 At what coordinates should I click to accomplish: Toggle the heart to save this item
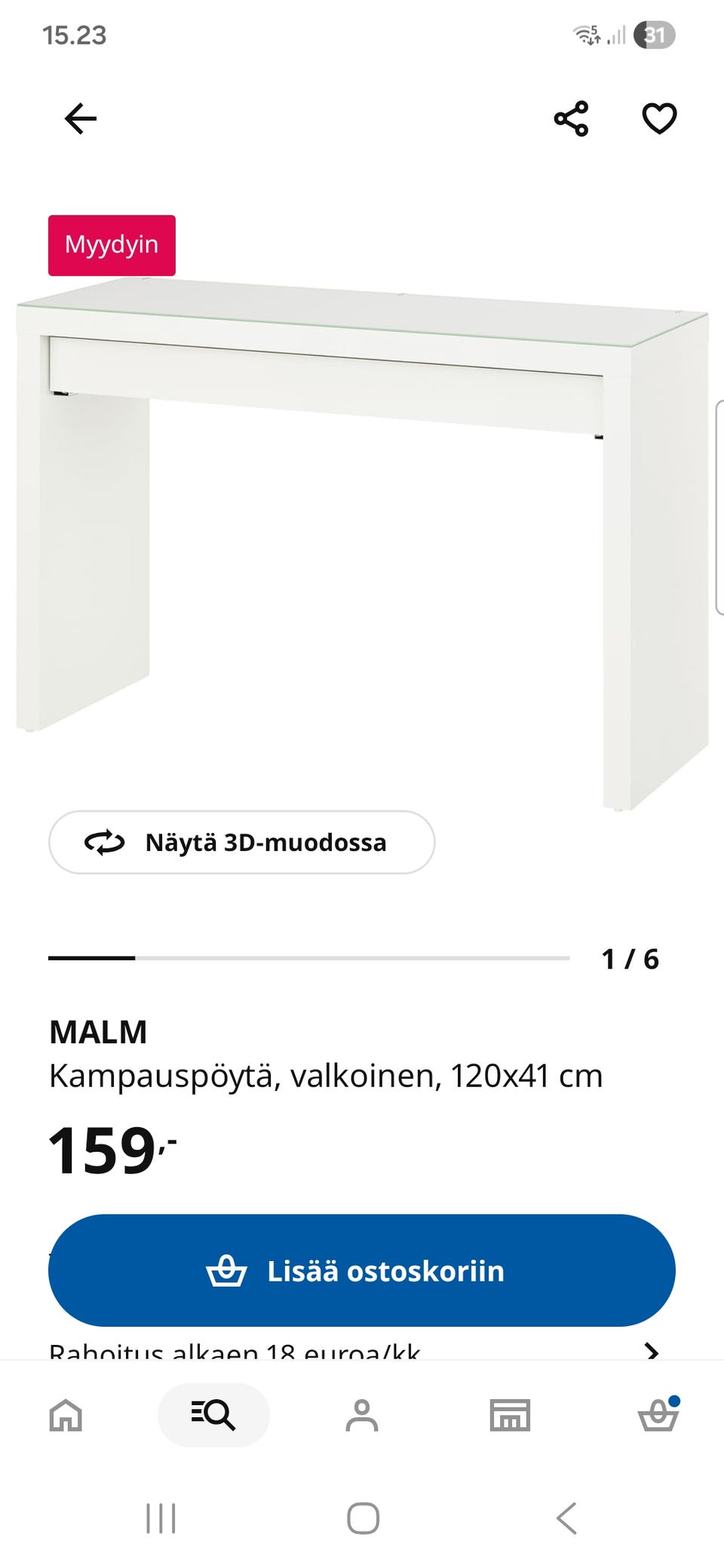[x=659, y=118]
